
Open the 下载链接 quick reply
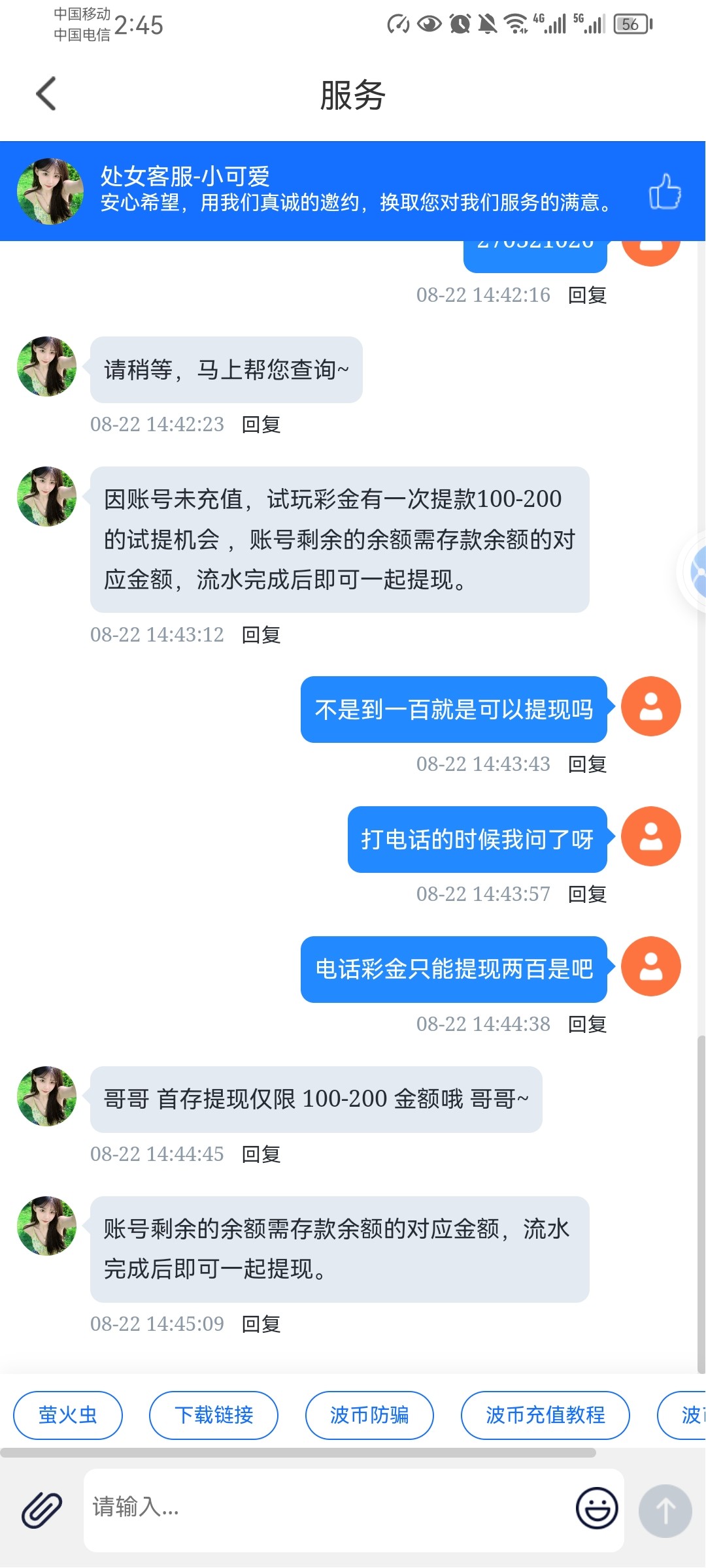click(x=213, y=1415)
